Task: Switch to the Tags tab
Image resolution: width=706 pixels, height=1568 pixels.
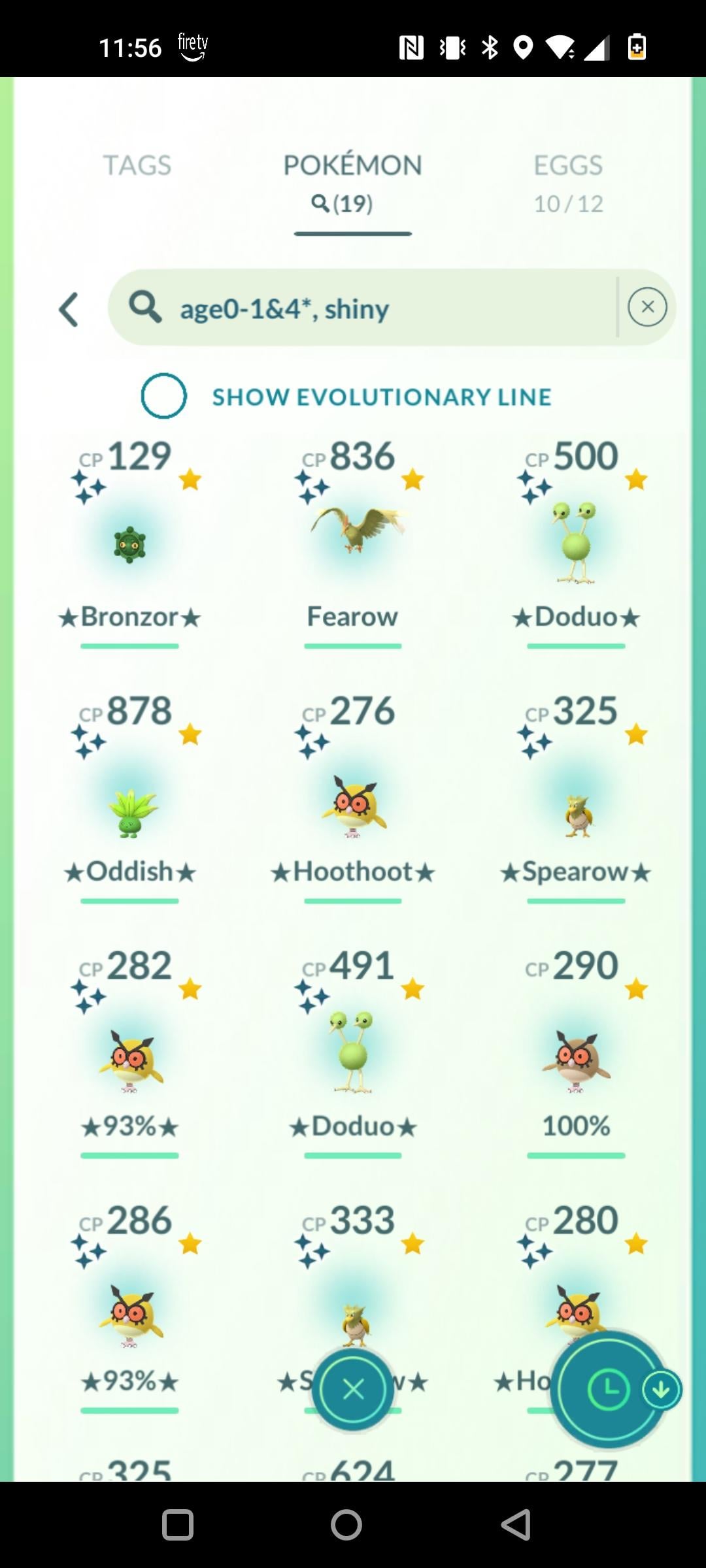Action: click(x=137, y=166)
